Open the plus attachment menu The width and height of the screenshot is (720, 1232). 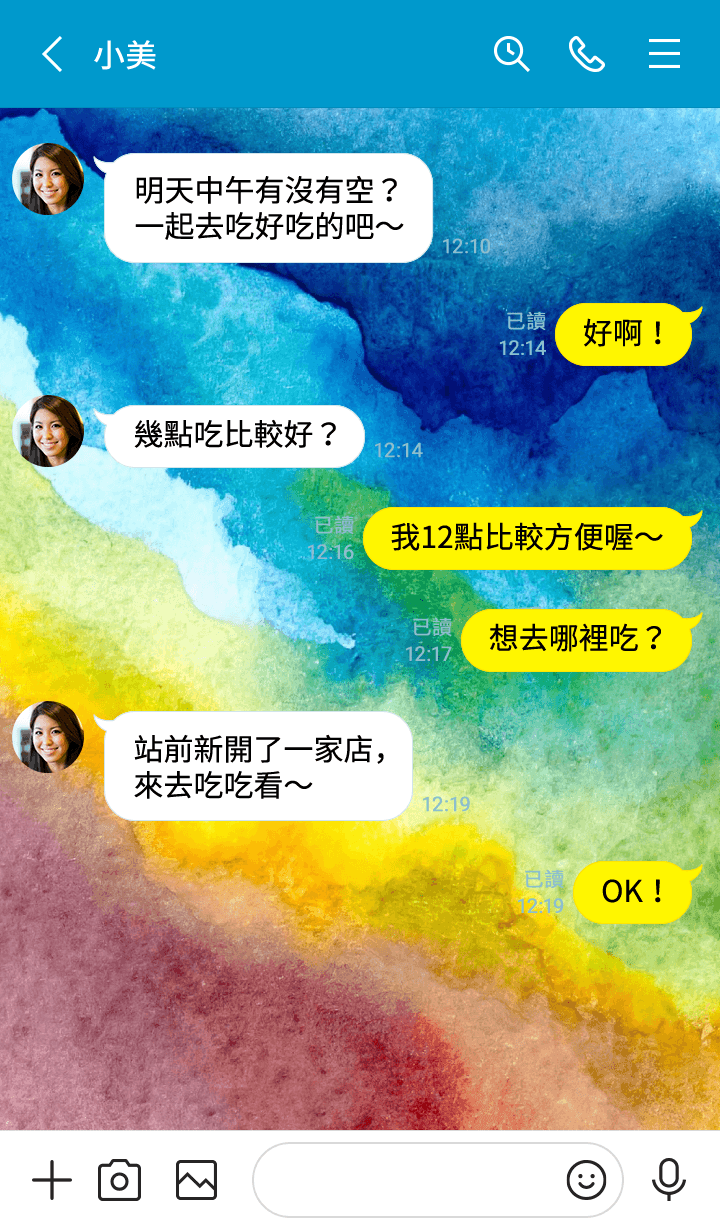click(52, 1181)
